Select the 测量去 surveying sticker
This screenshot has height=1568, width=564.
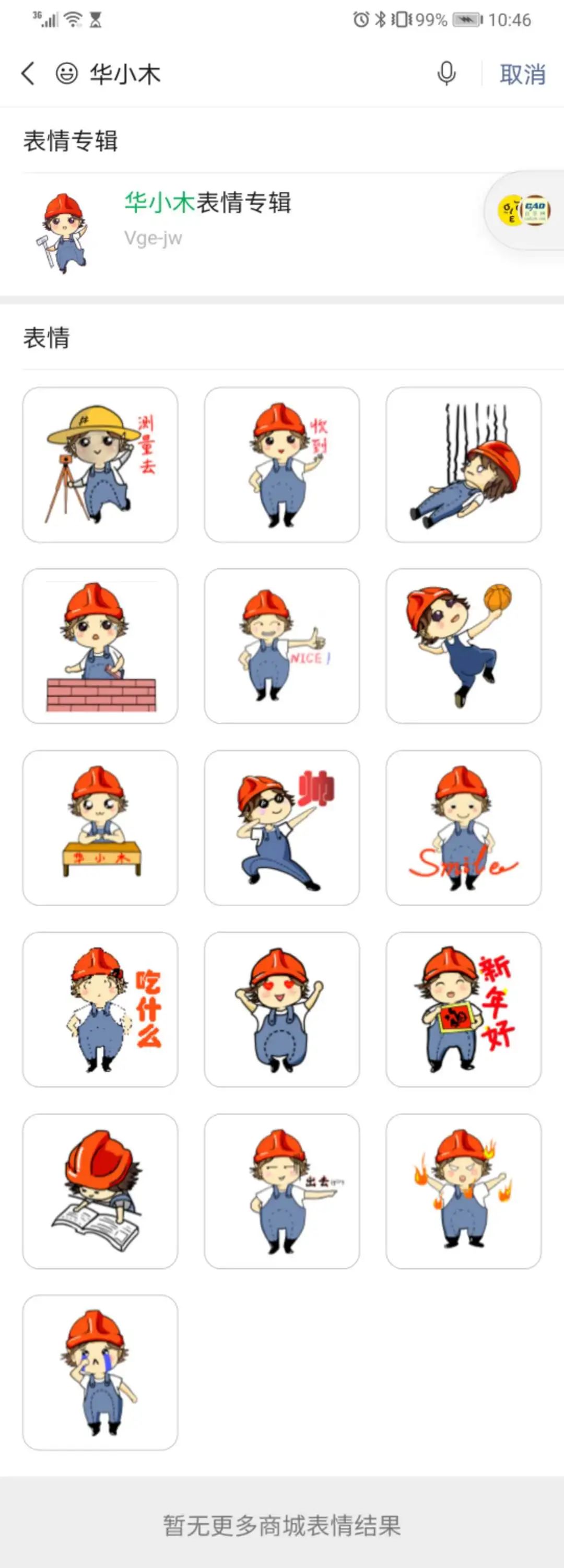pyautogui.click(x=100, y=464)
